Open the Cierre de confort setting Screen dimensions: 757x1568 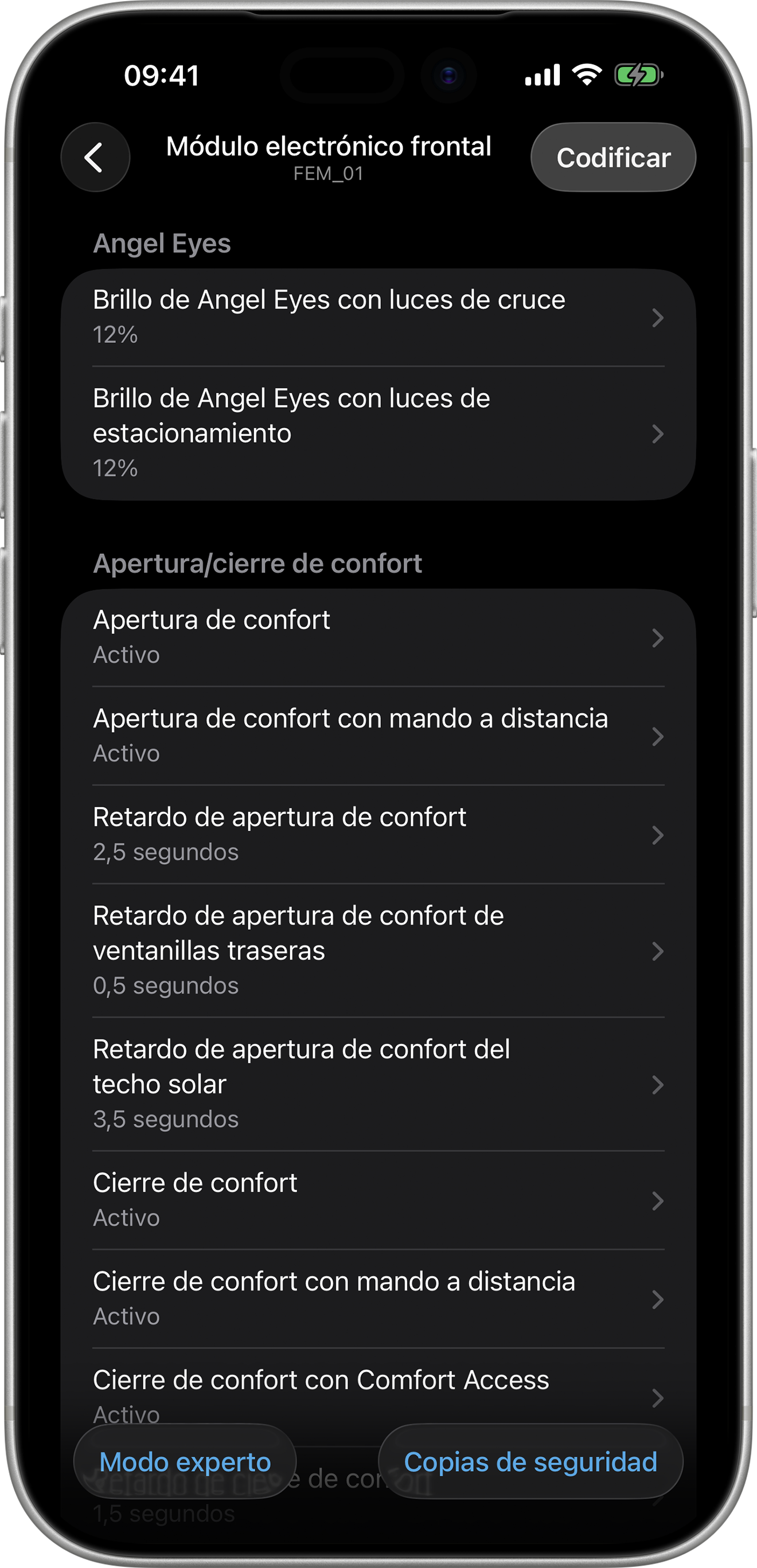pos(377,1200)
